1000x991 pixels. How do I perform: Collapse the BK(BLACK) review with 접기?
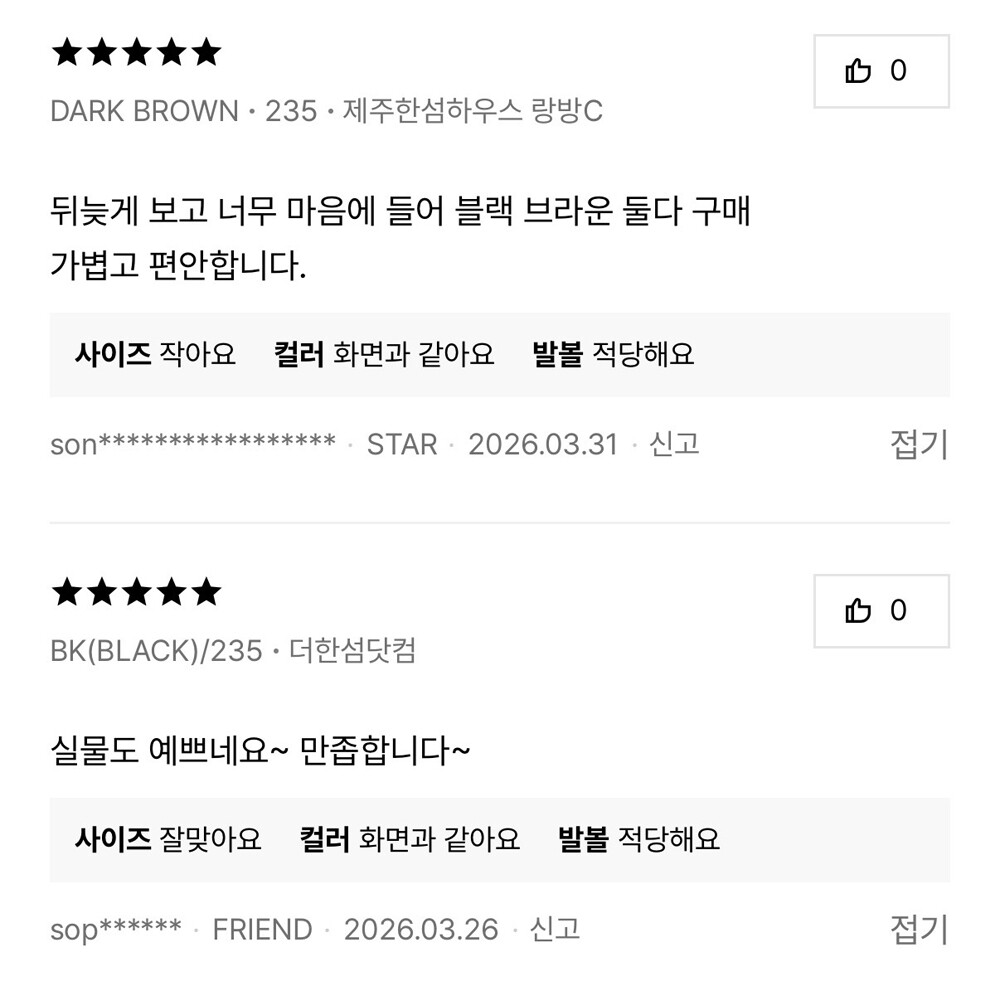click(x=919, y=929)
